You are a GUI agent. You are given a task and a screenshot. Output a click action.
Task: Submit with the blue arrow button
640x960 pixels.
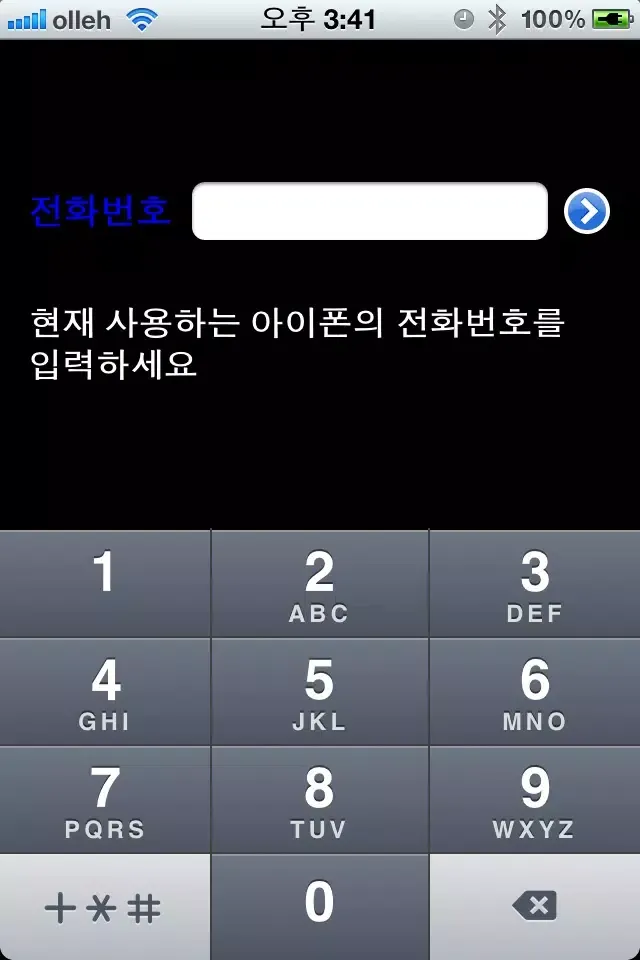click(x=587, y=211)
